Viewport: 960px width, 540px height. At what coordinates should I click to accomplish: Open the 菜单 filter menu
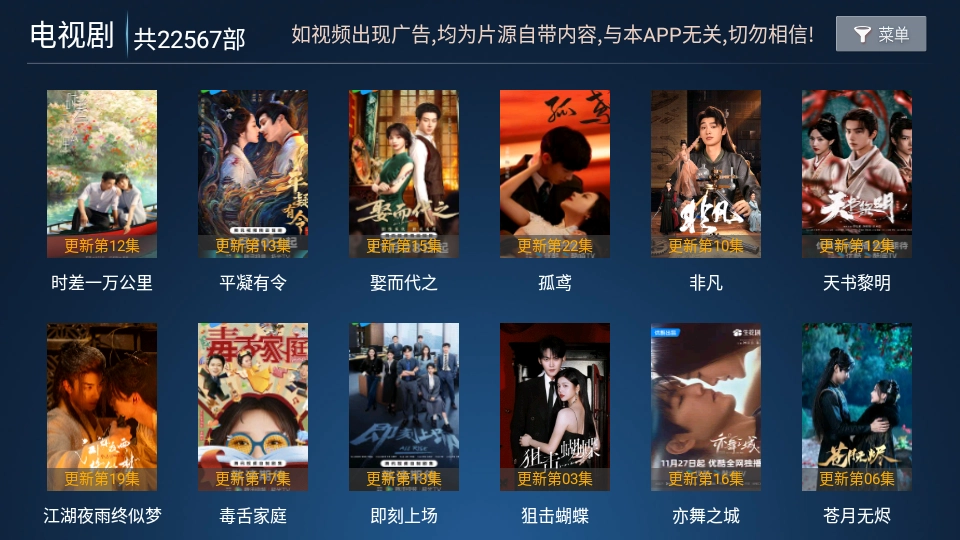pos(880,35)
